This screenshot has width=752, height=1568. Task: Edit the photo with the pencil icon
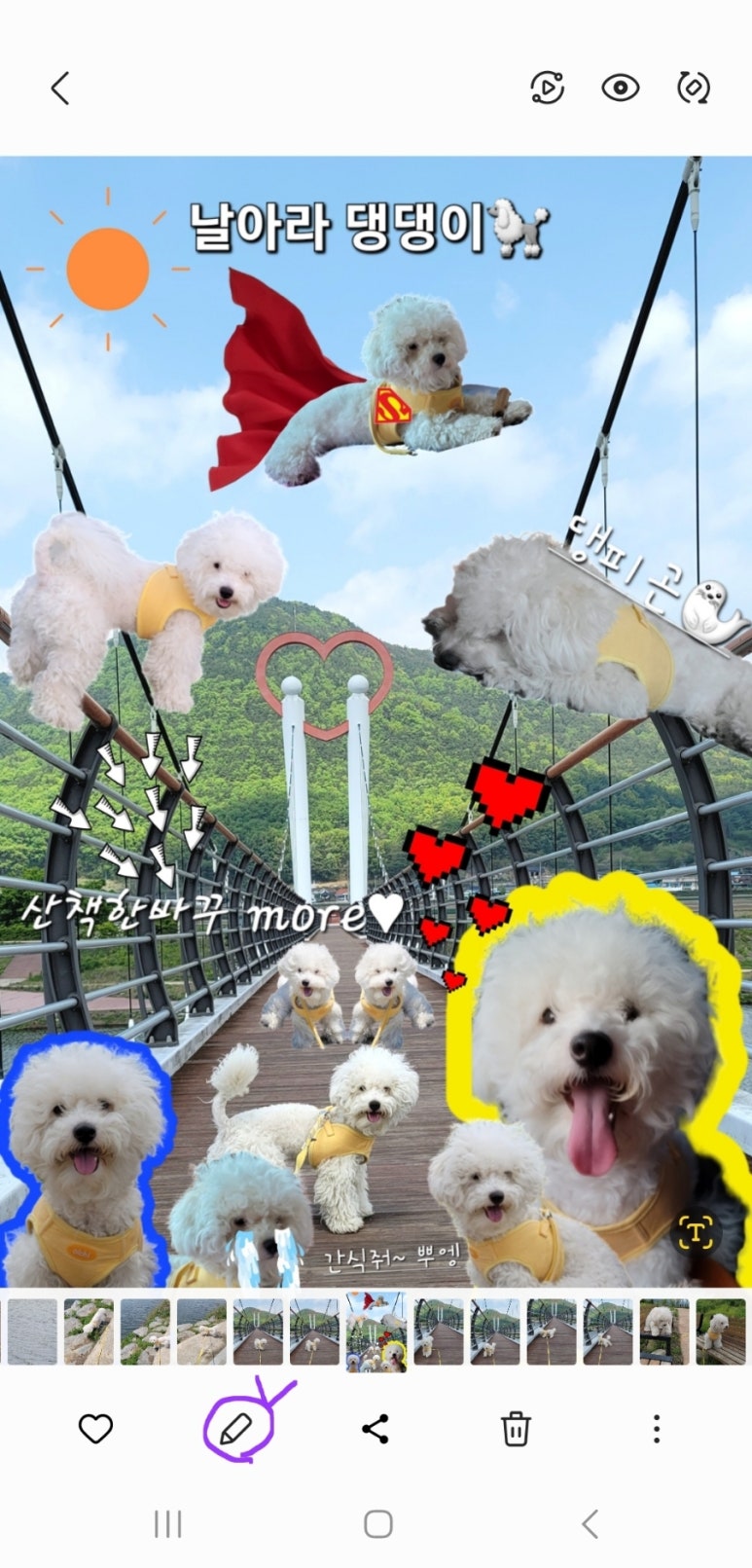235,1429
